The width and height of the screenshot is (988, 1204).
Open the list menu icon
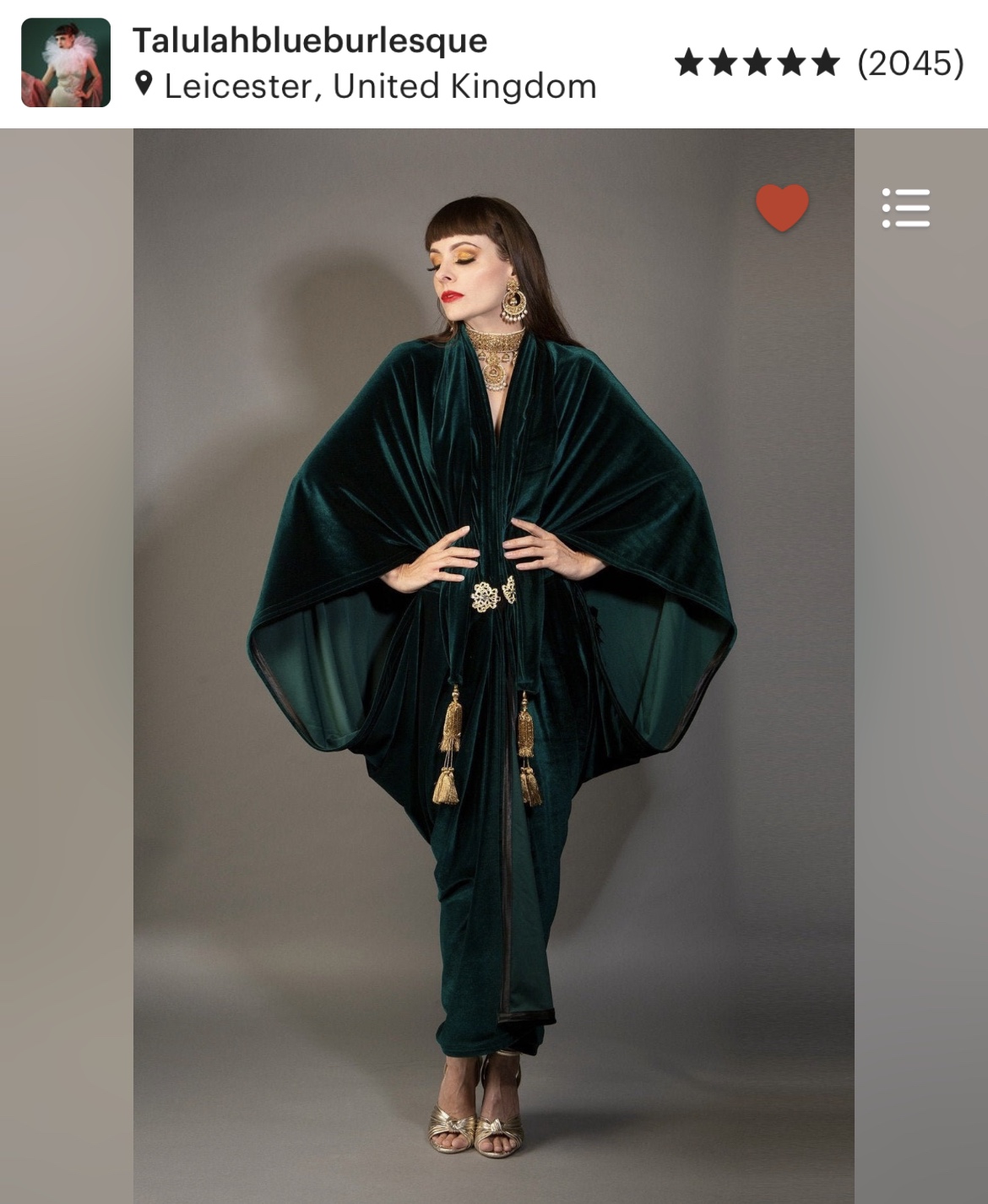click(x=905, y=208)
